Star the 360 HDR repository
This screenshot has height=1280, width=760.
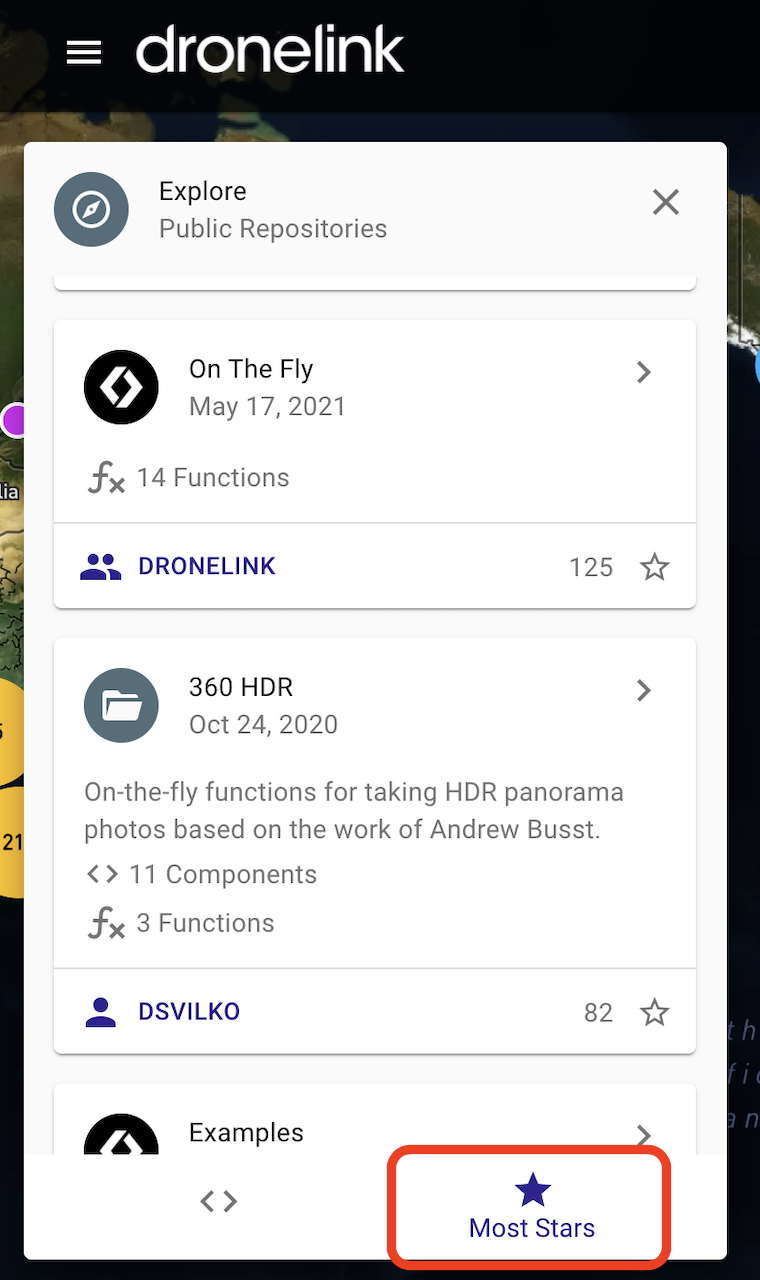655,1013
